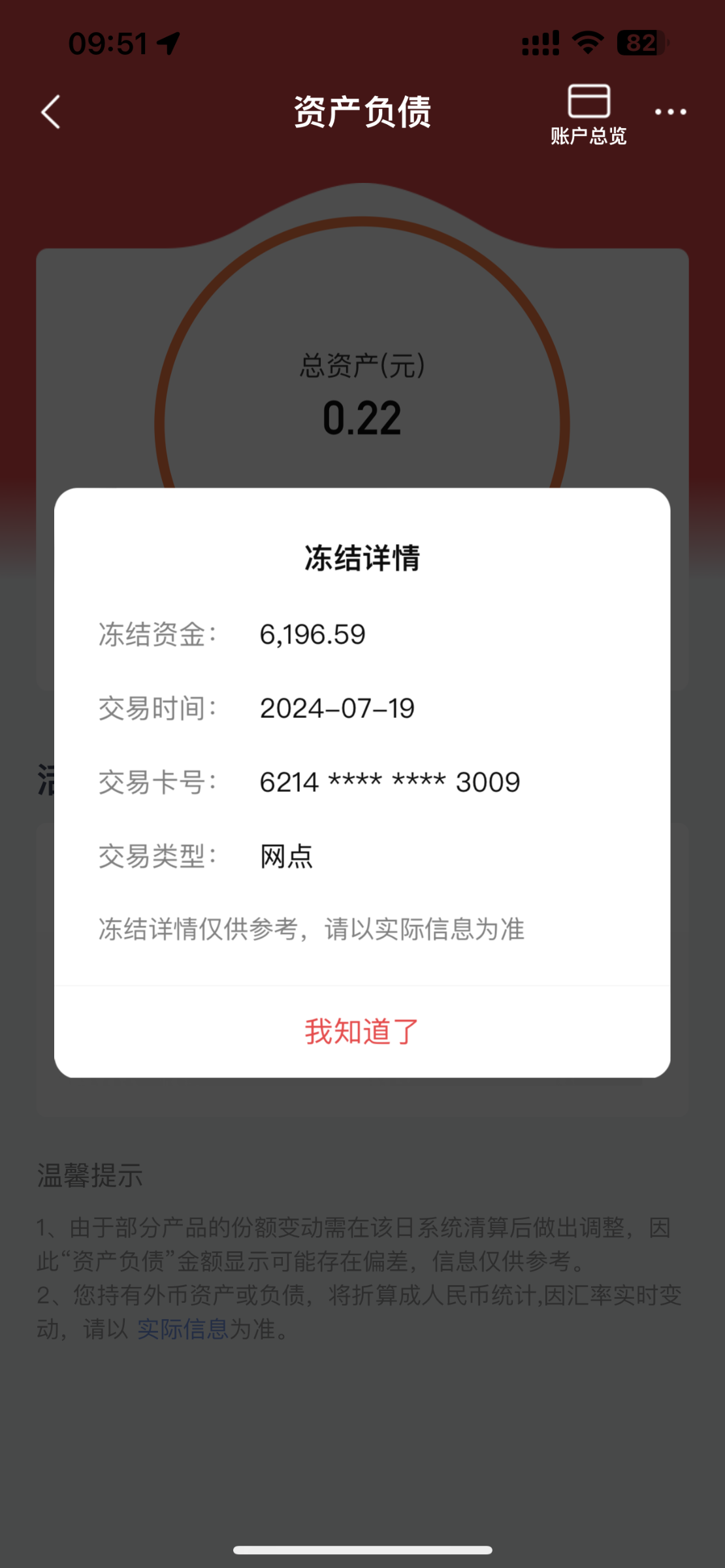The height and width of the screenshot is (1568, 725).
Task: Open 账户总览 account overview
Action: 588,114
